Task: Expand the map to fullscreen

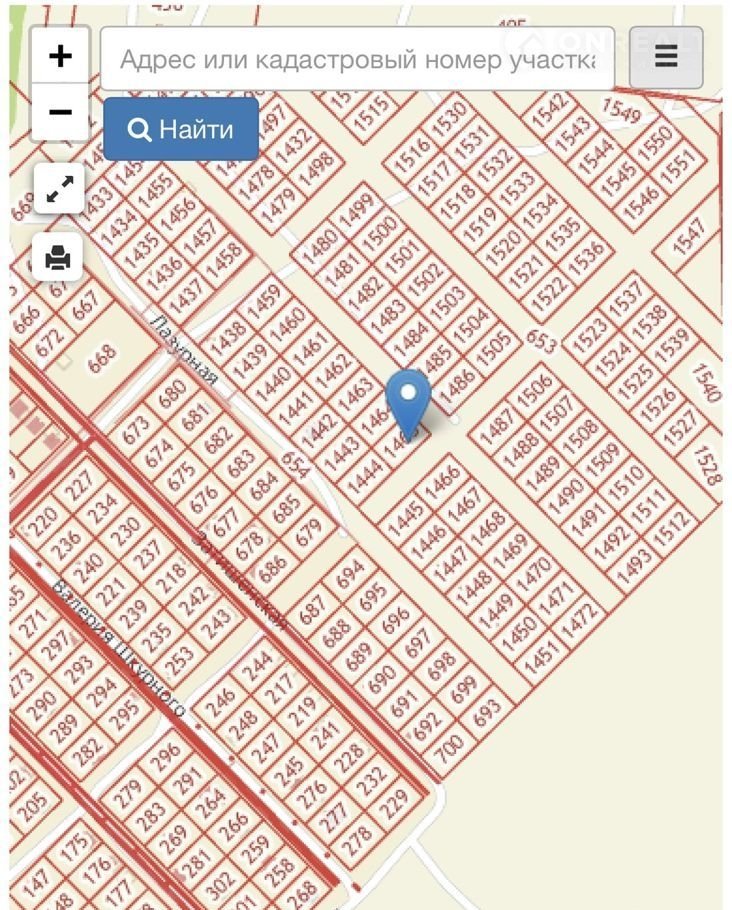Action: [x=59, y=189]
